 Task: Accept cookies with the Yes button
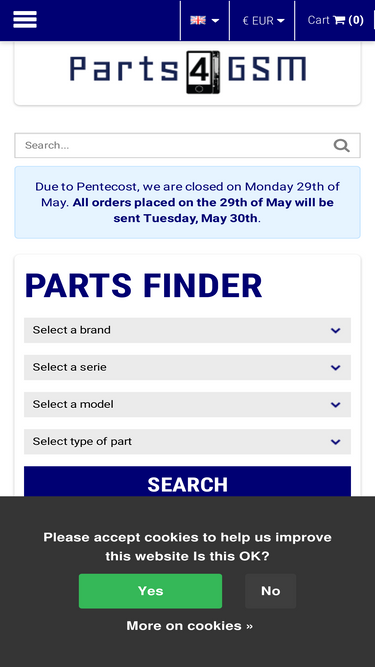click(151, 591)
